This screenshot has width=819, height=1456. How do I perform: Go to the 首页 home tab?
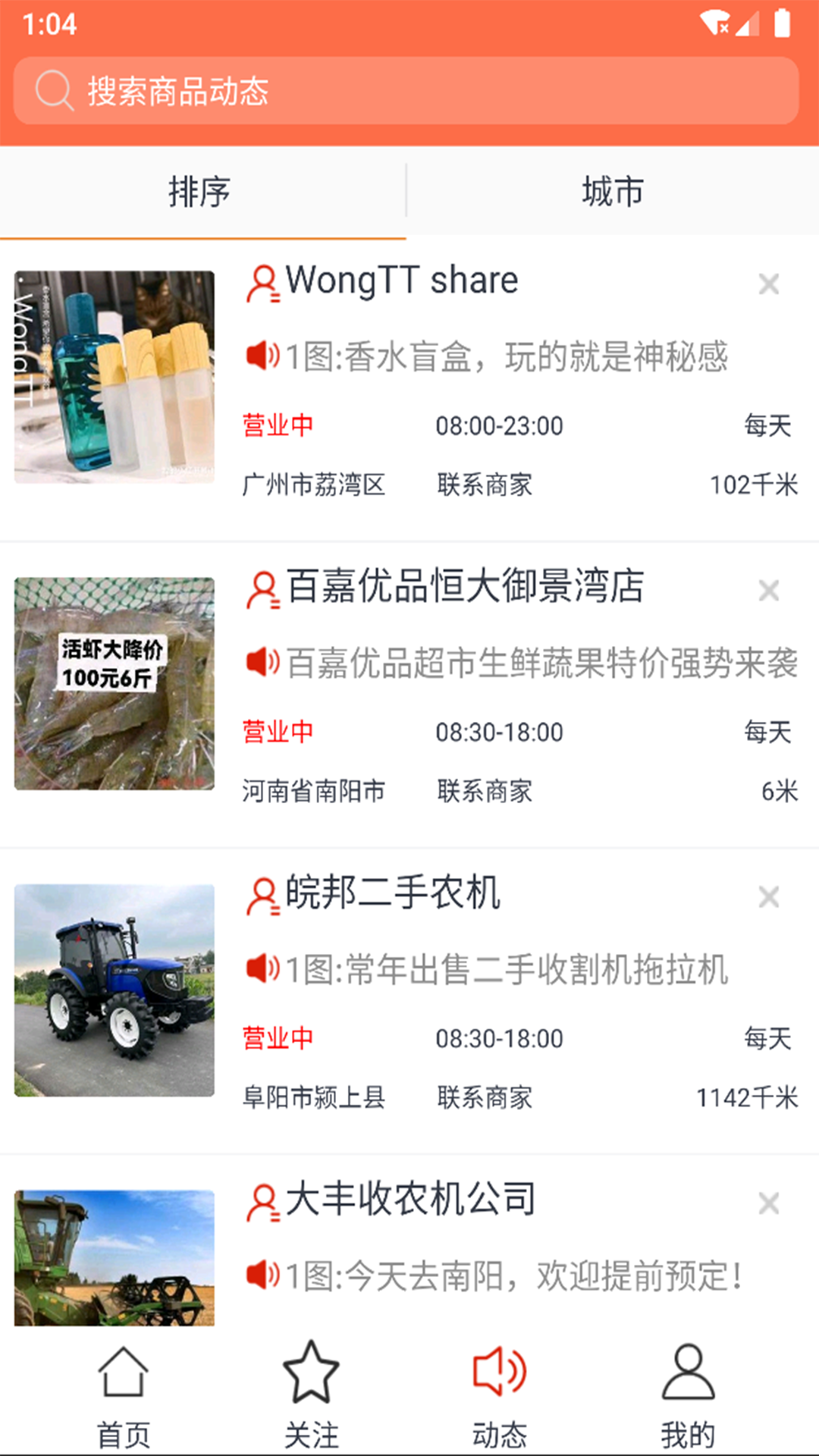pyautogui.click(x=123, y=1394)
